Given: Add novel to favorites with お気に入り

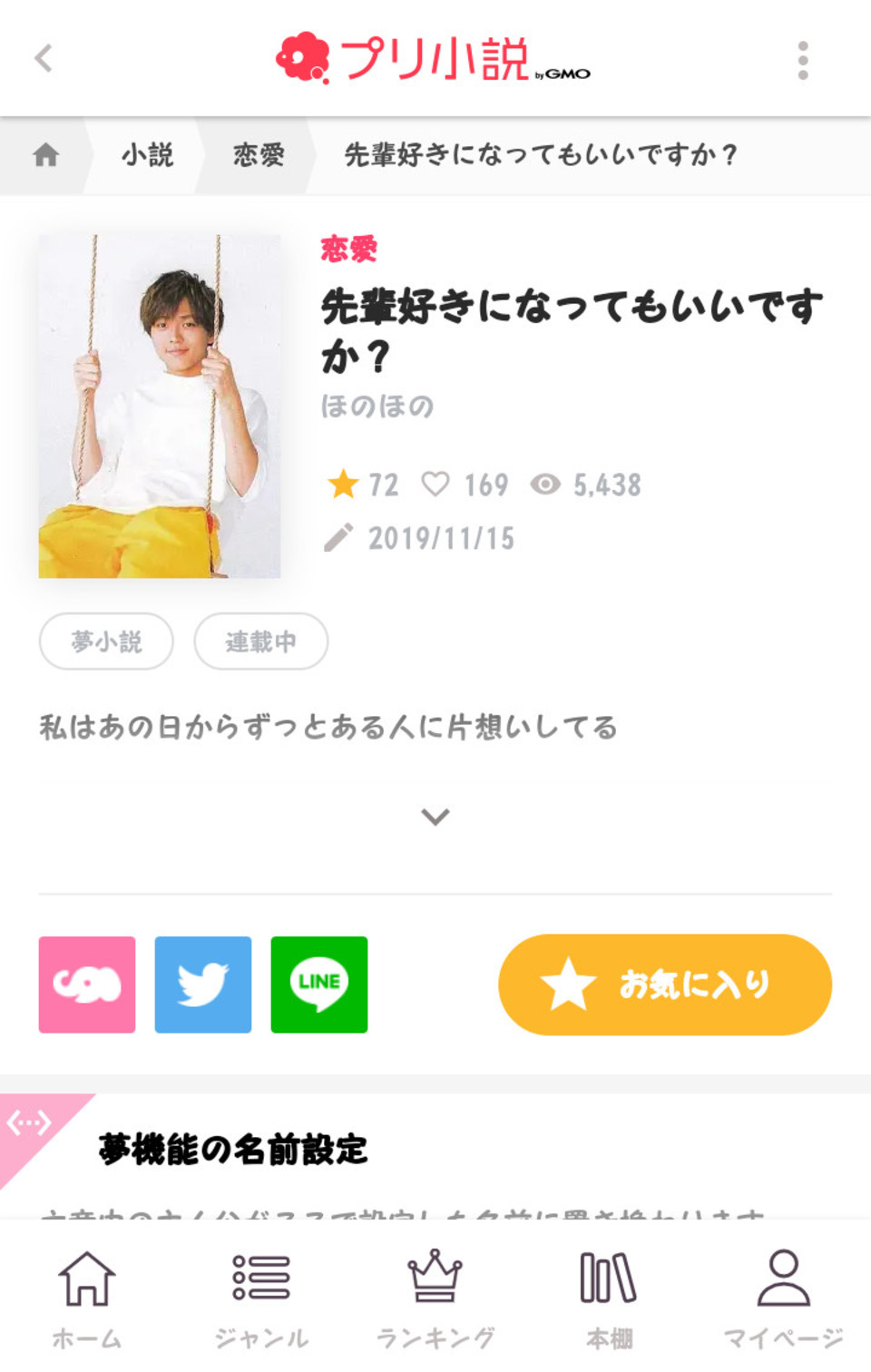Looking at the screenshot, I should (x=665, y=985).
